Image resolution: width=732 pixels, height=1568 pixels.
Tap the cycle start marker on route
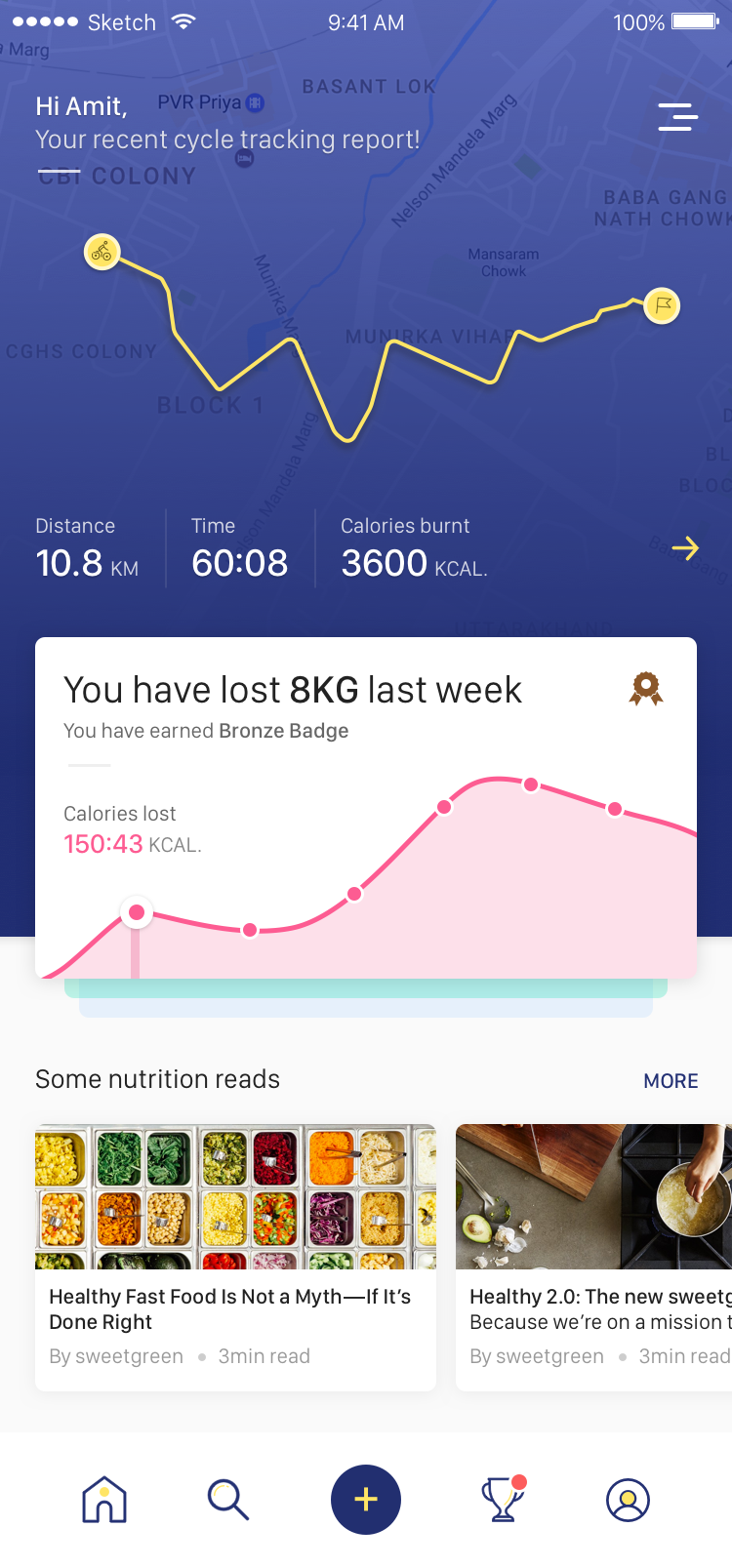[102, 253]
